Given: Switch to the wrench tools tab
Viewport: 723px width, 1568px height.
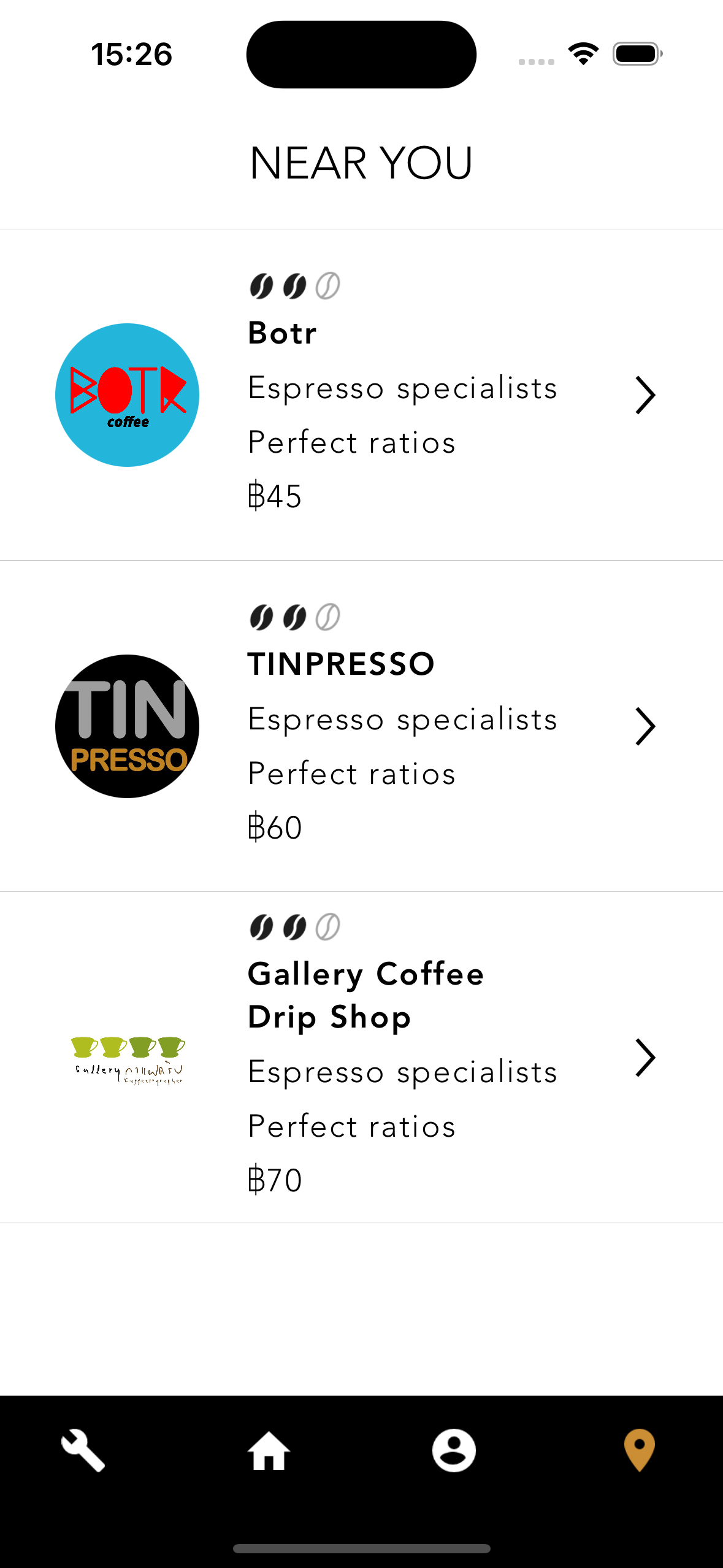Looking at the screenshot, I should coord(83,1451).
